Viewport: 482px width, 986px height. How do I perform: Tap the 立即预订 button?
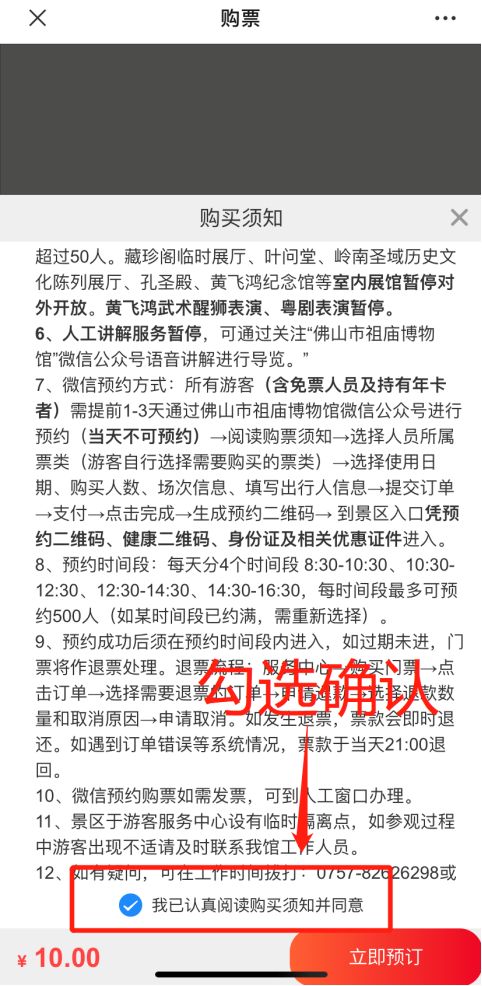click(385, 957)
